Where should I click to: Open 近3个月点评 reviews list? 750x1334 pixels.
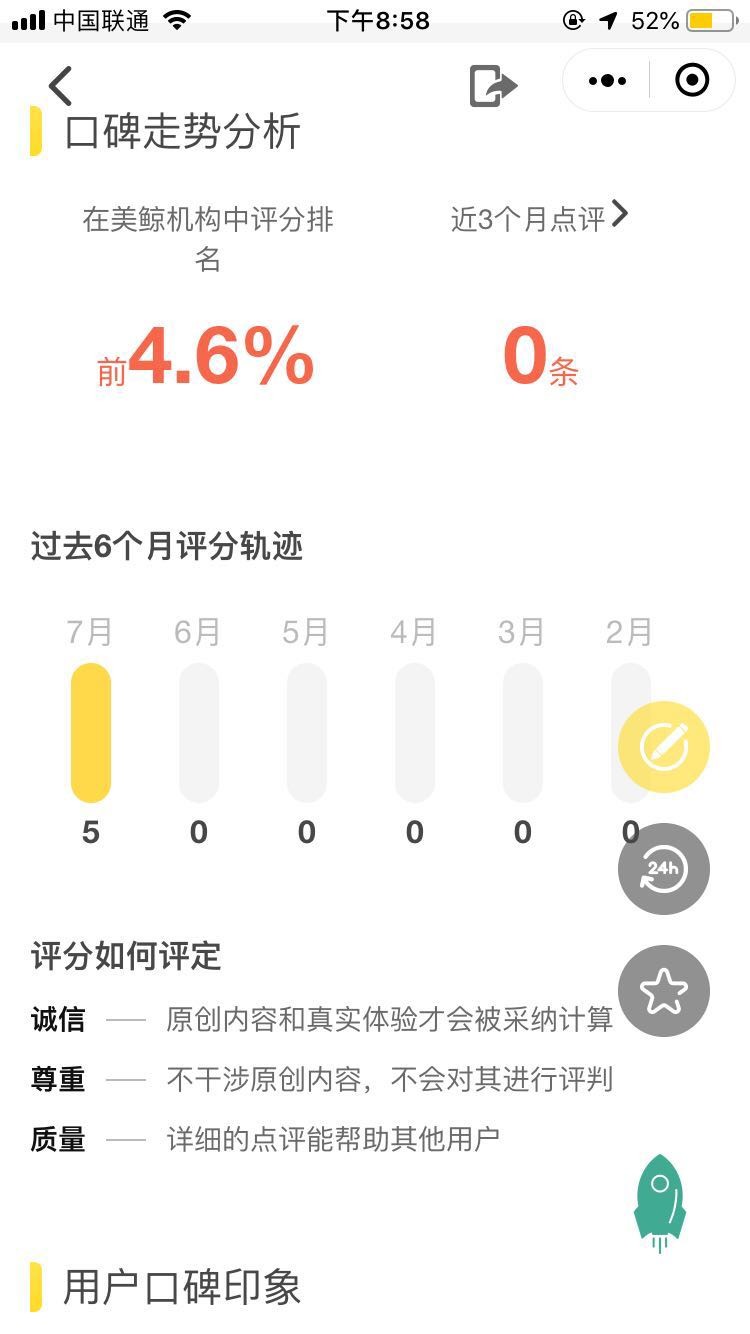540,217
